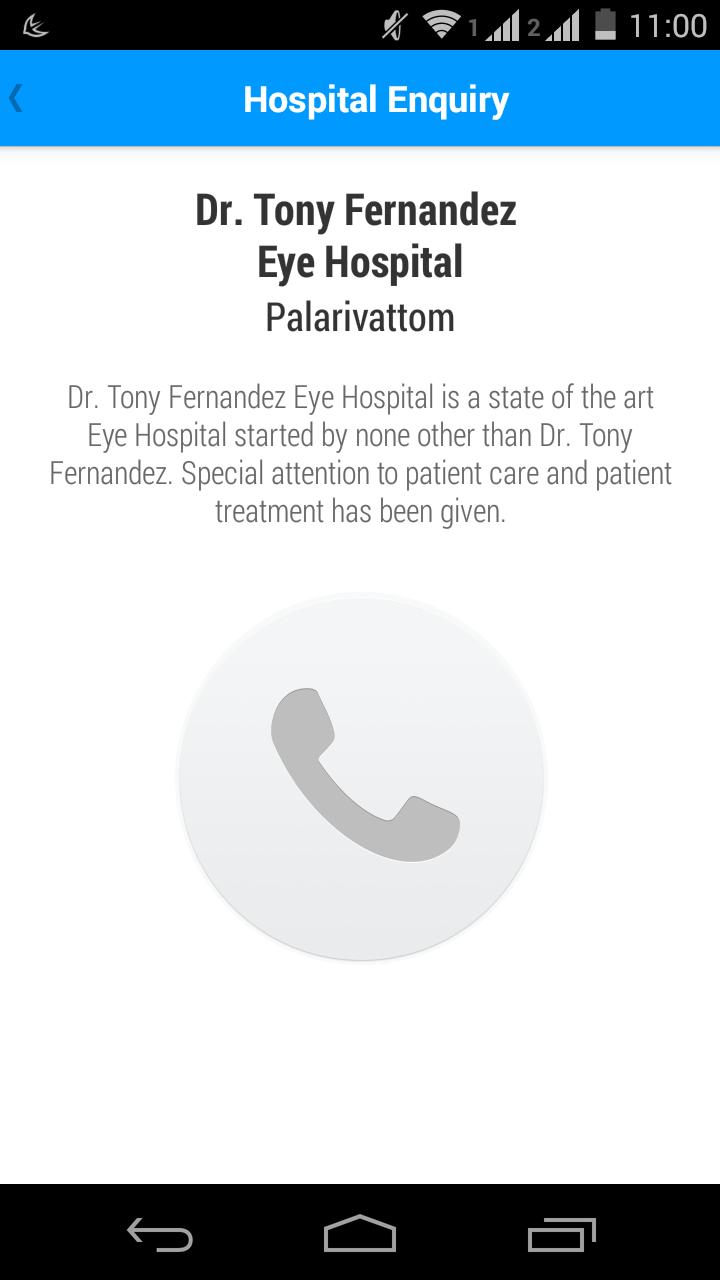Call Dr. Tony Fernandez Eye Hospital

(x=361, y=777)
